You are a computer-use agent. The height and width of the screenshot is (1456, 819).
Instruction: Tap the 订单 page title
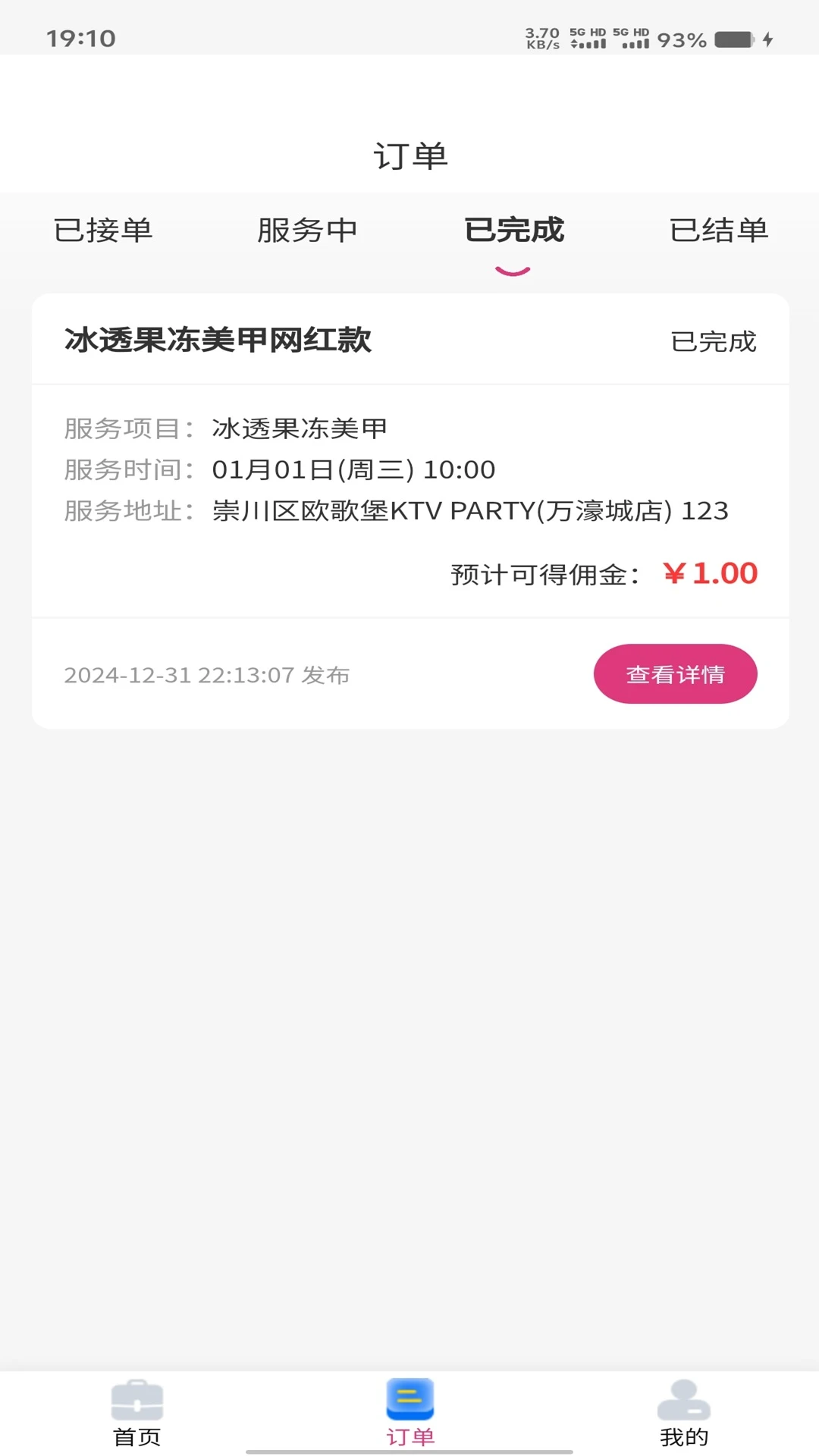409,156
